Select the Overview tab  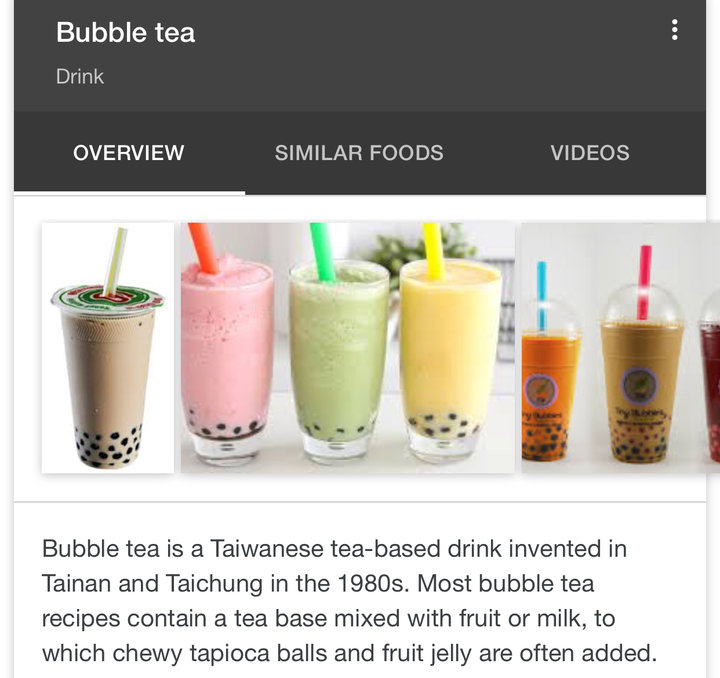tap(129, 153)
